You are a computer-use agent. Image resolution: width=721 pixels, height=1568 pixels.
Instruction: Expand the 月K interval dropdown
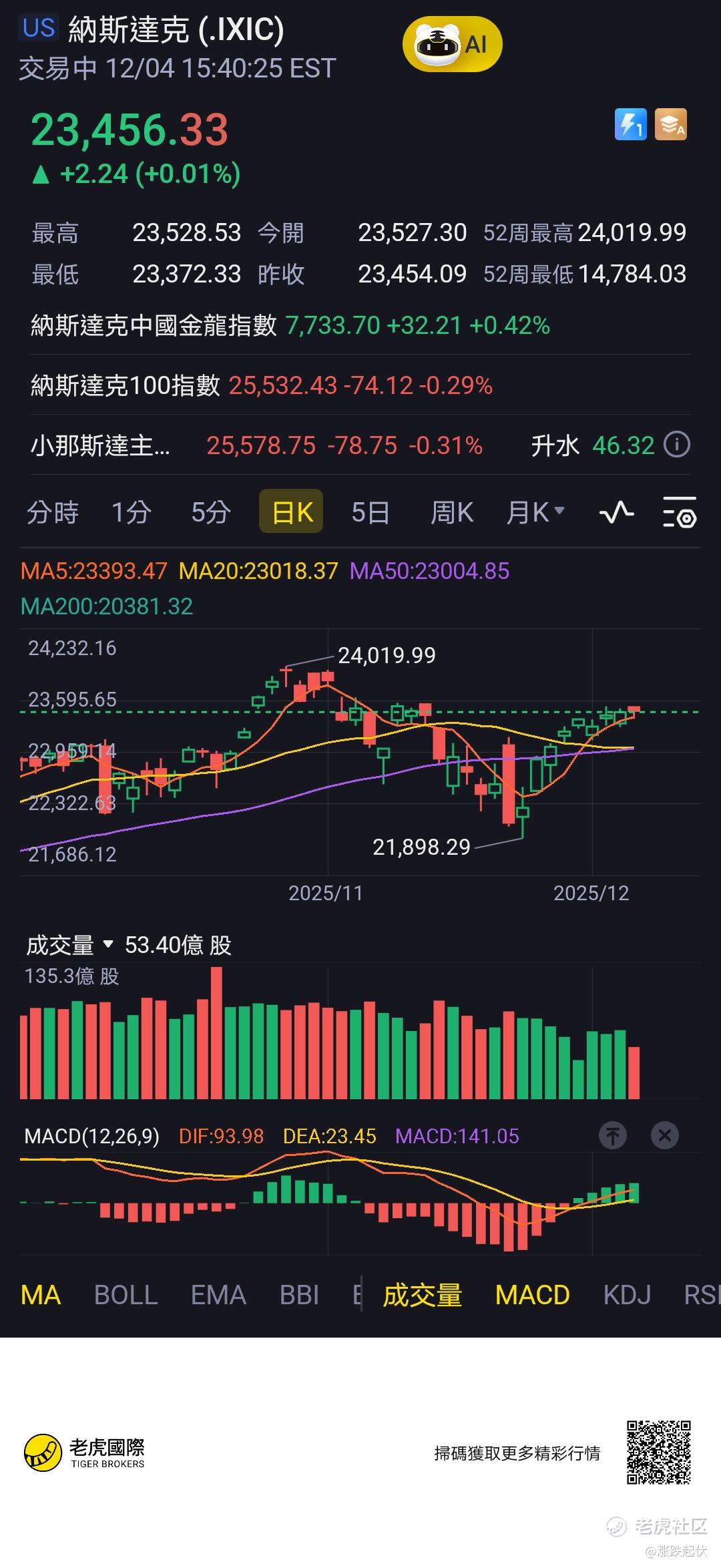coord(536,513)
